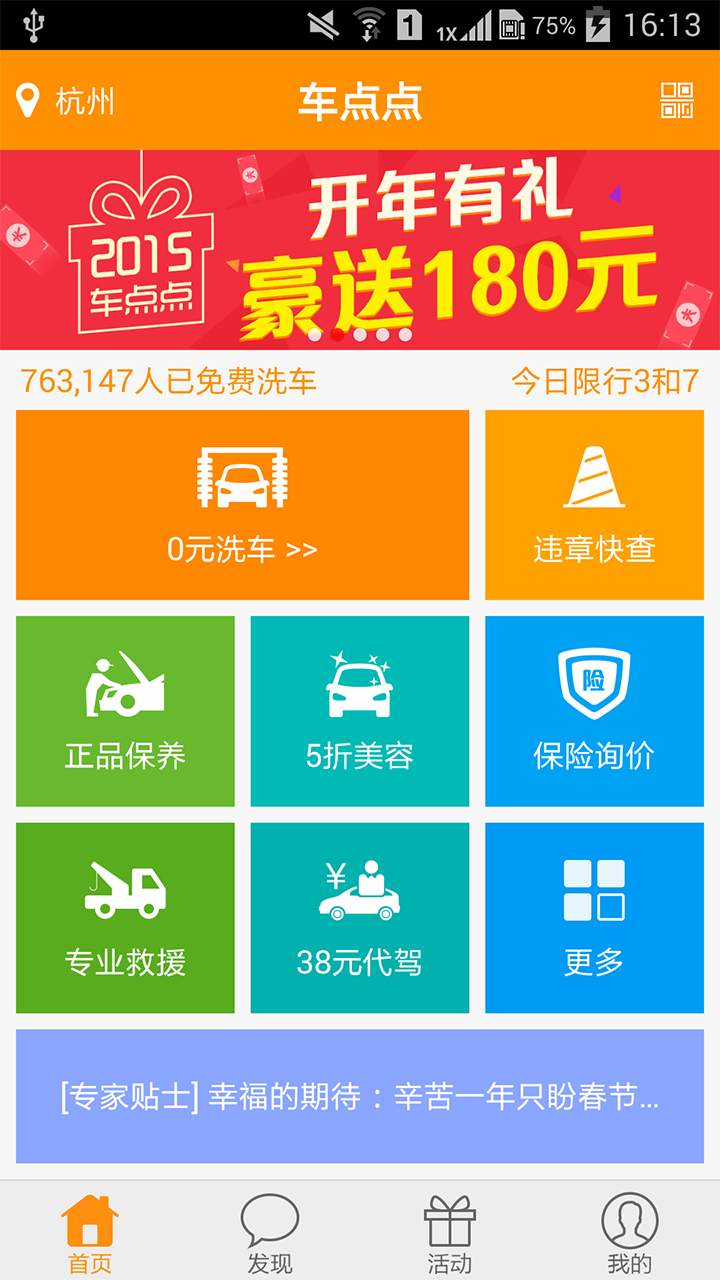Open the 我的 profile tab
The image size is (720, 1280).
tap(629, 1234)
